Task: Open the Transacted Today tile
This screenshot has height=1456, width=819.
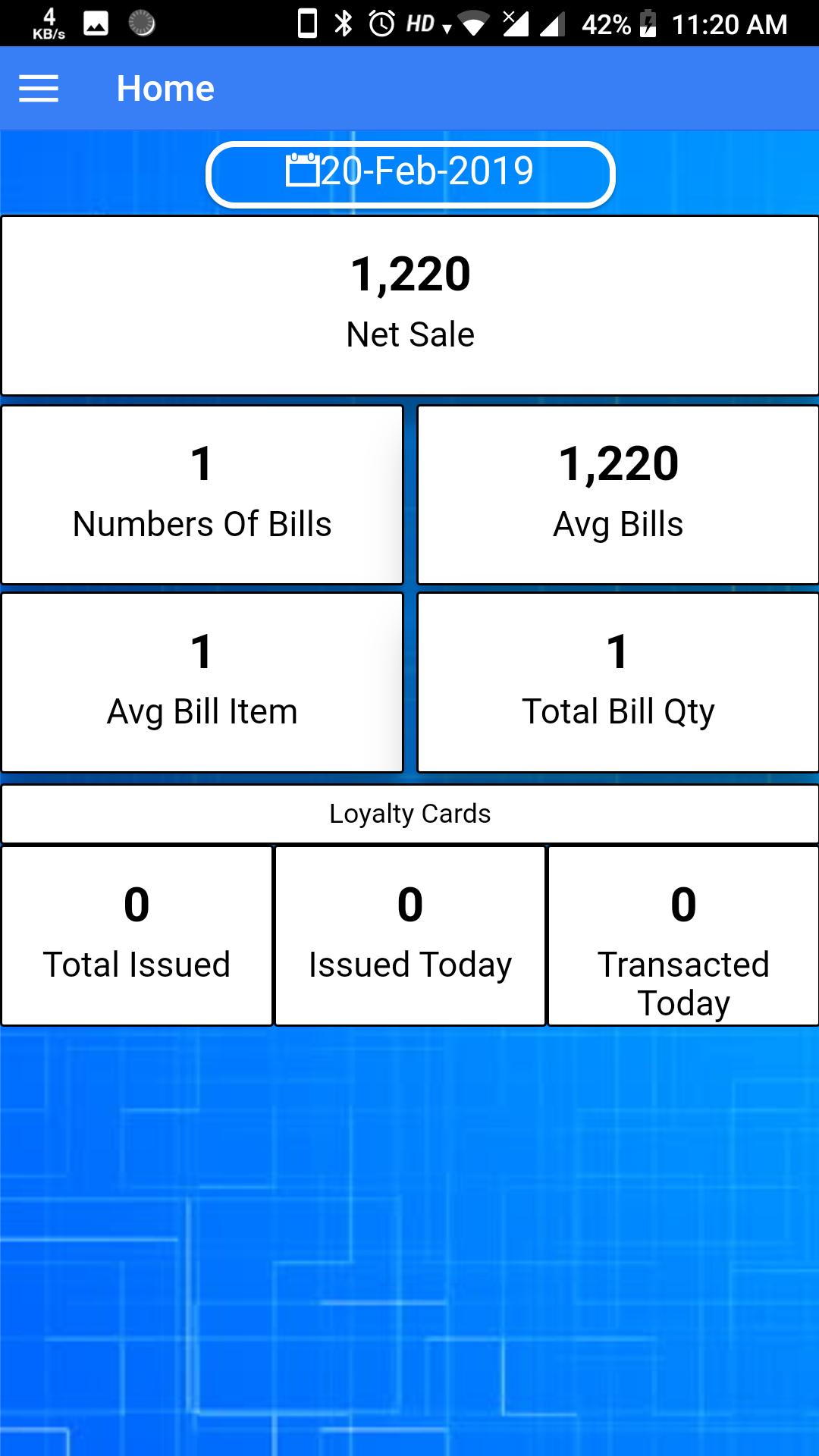Action: [683, 936]
